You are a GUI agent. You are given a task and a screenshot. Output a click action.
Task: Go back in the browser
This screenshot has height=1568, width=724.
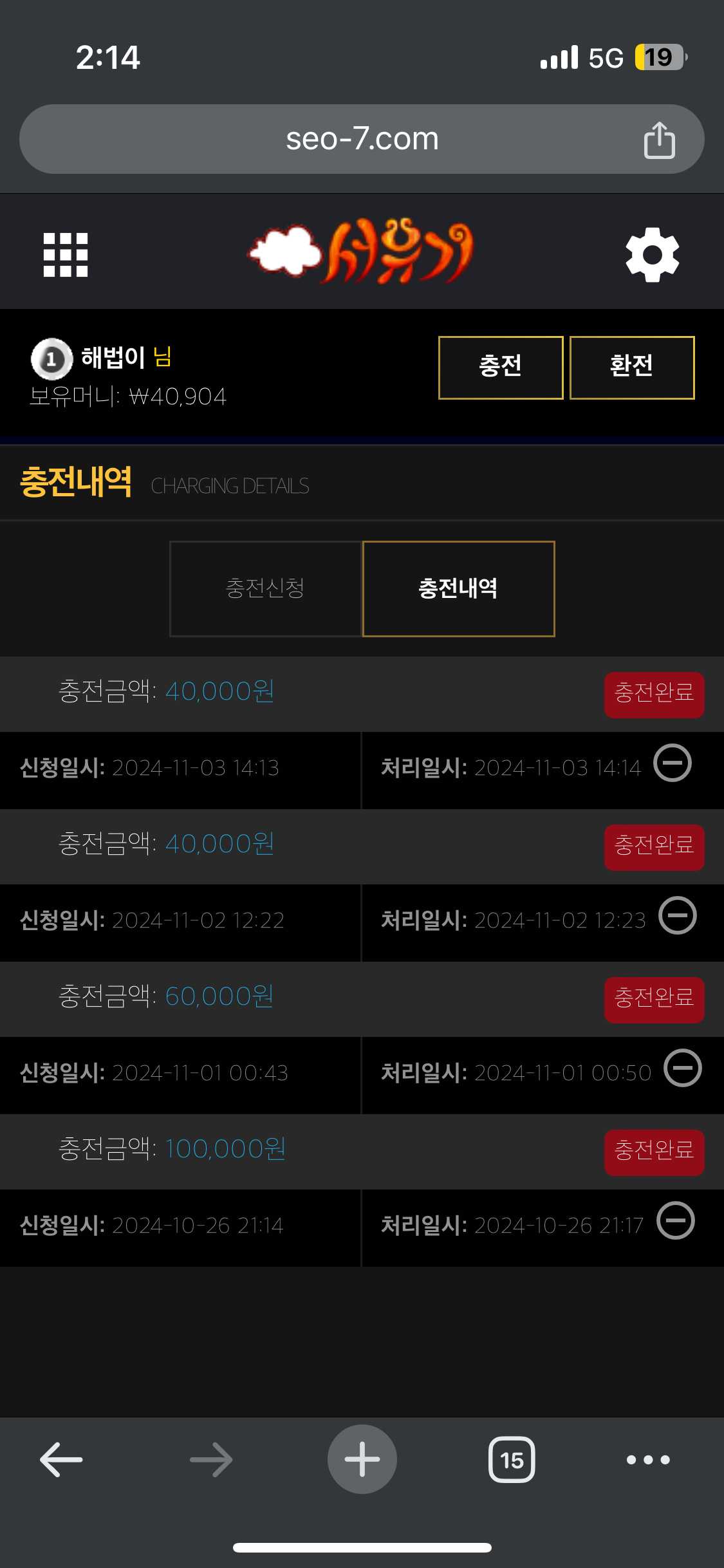click(x=61, y=1459)
